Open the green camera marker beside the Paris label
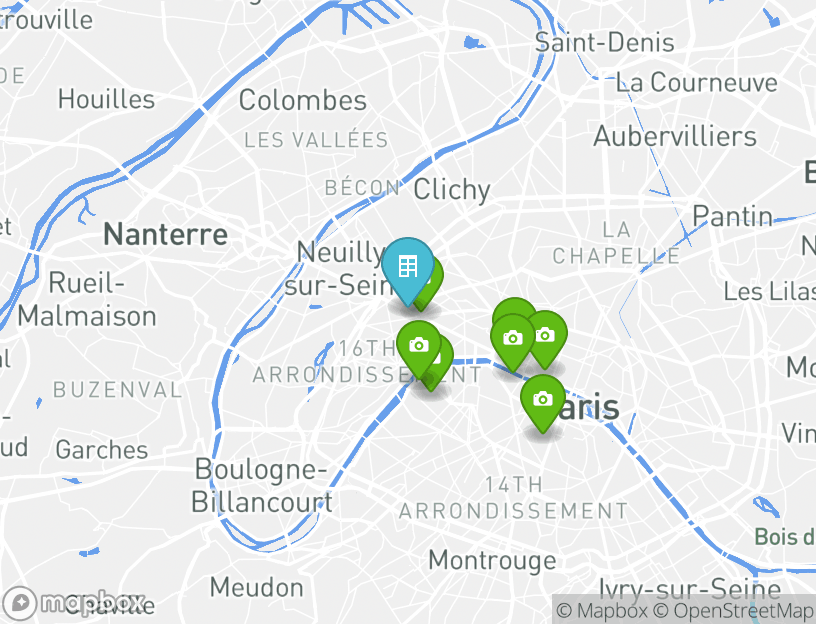Image resolution: width=816 pixels, height=624 pixels. coord(542,400)
